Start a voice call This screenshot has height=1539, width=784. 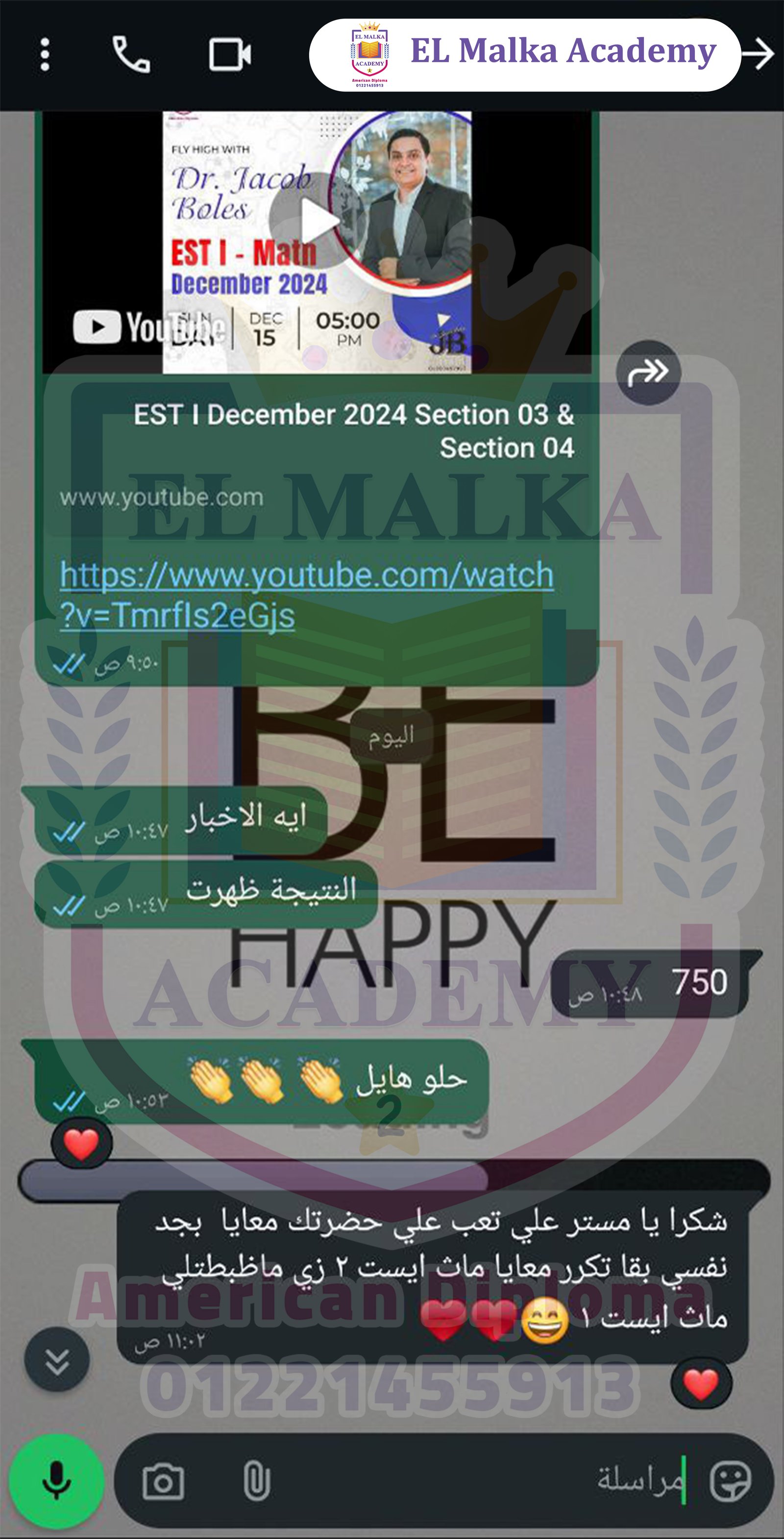(131, 54)
